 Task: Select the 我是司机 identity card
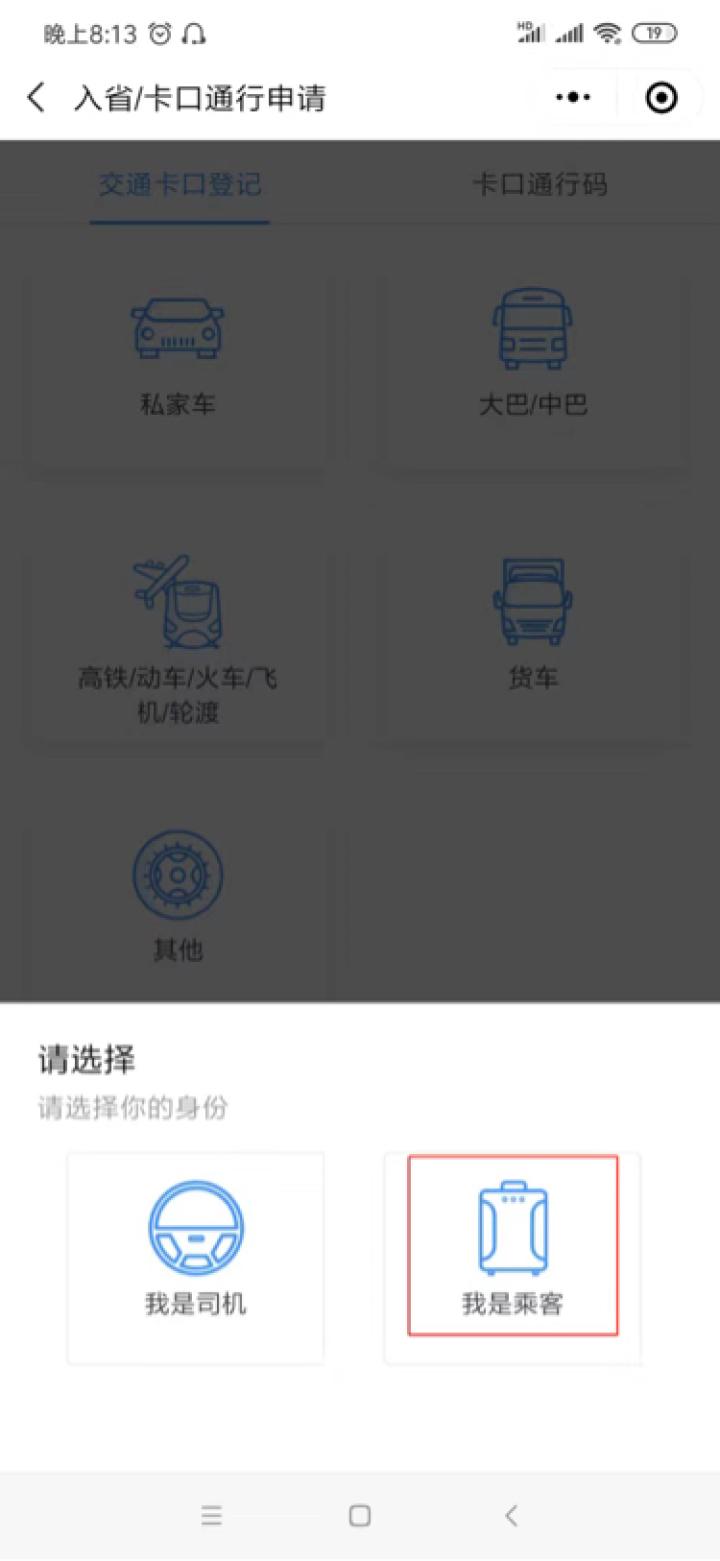196,1258
